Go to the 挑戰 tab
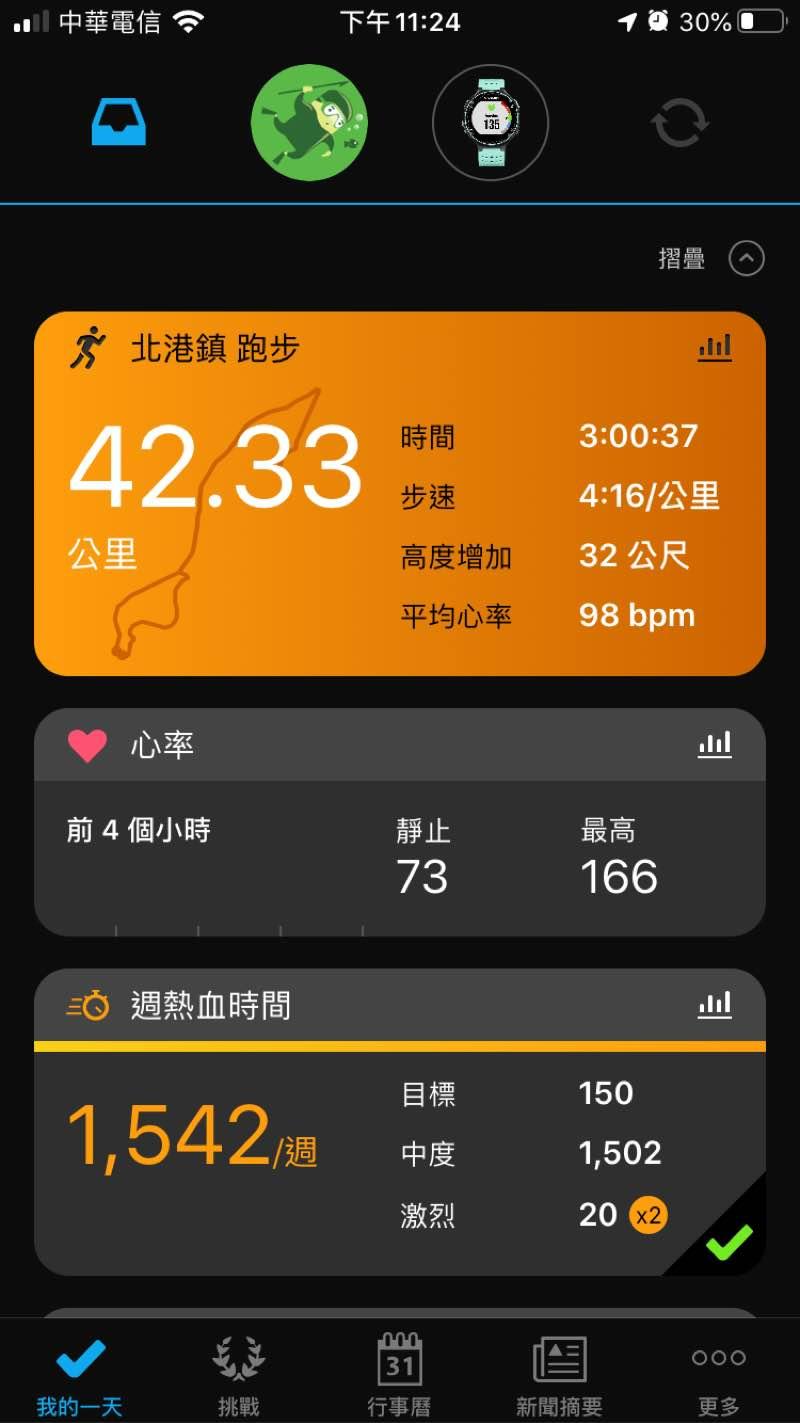Screen dimensions: 800x1423 click(239, 1375)
